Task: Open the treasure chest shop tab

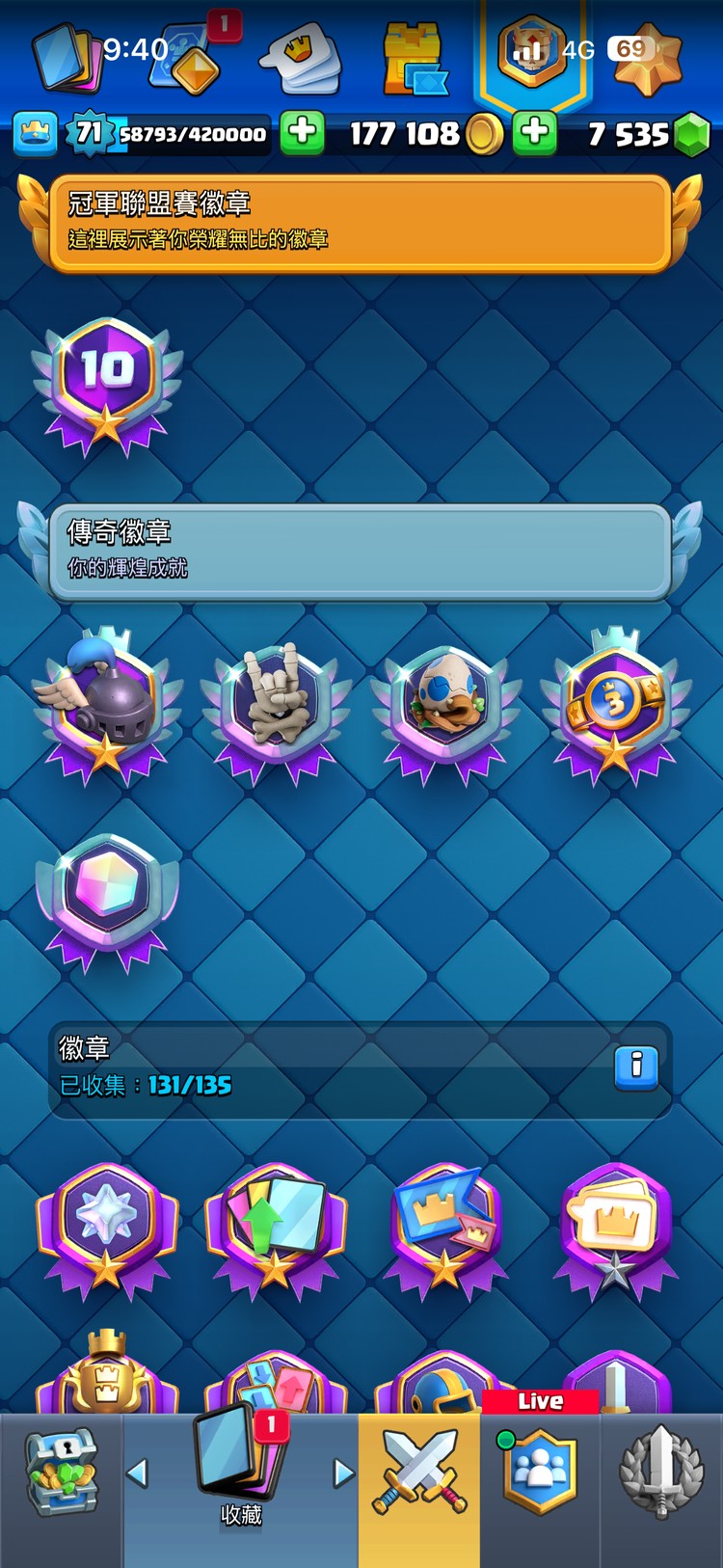Action: pos(61,1473)
